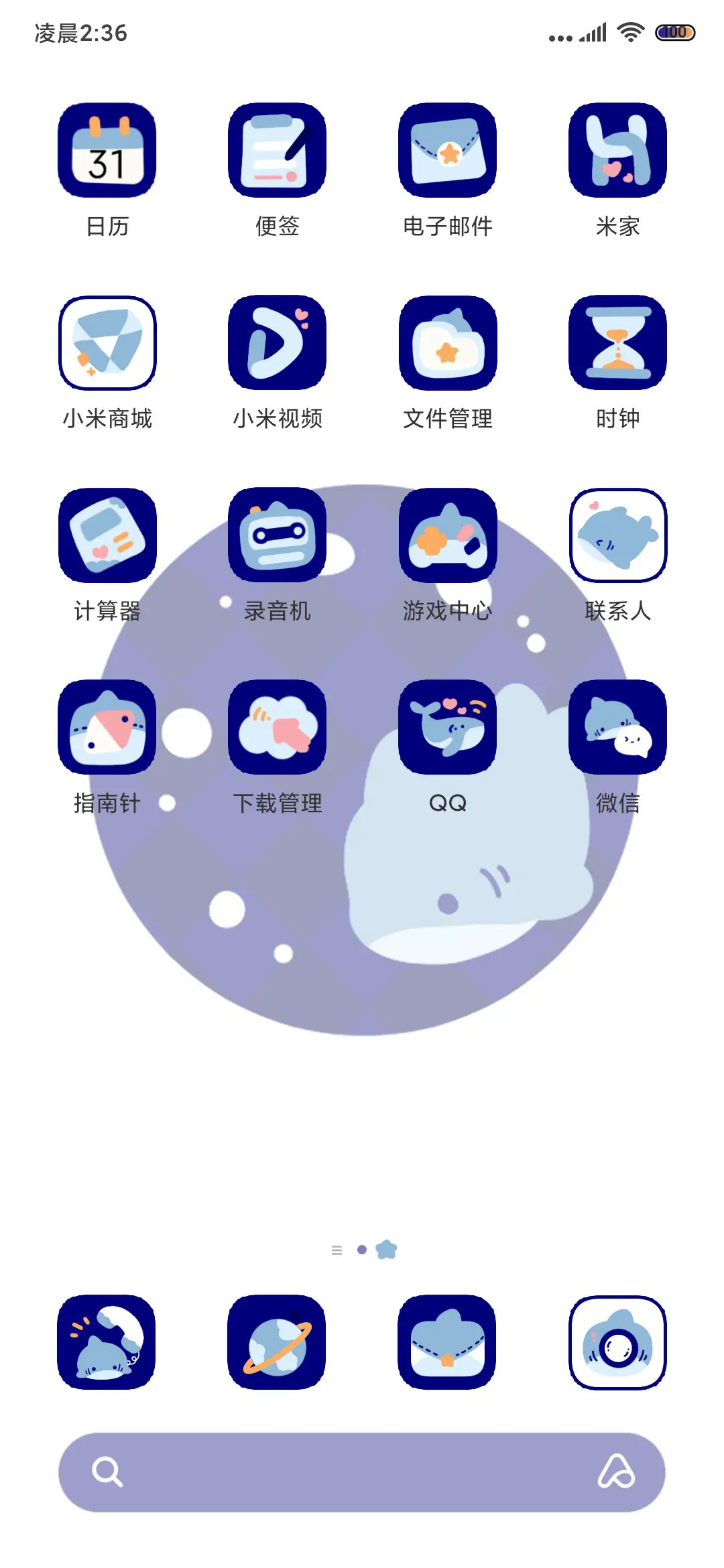Launch the 便签 notes app

[277, 151]
